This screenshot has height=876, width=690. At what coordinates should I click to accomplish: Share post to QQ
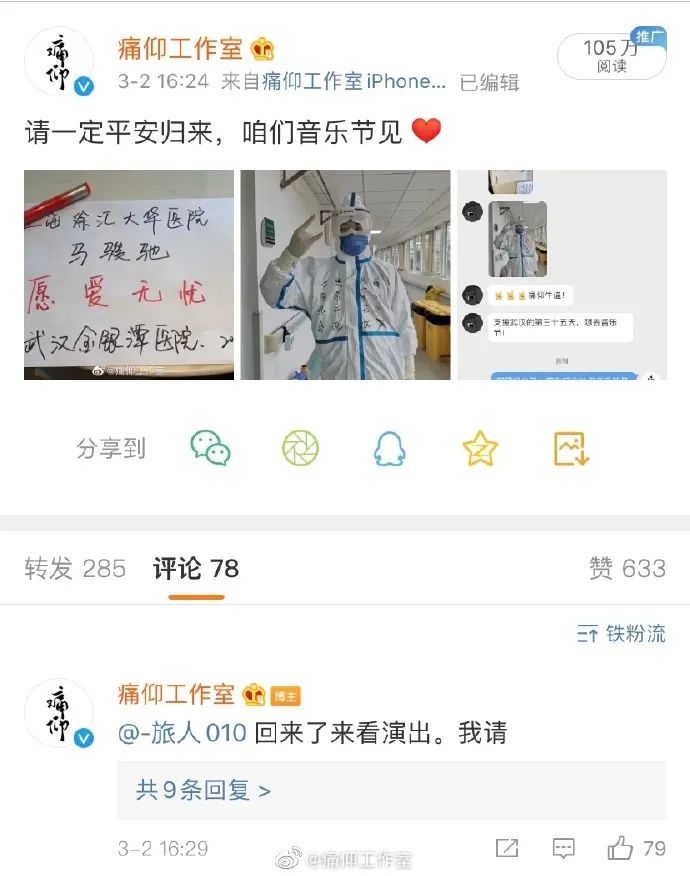click(x=390, y=449)
